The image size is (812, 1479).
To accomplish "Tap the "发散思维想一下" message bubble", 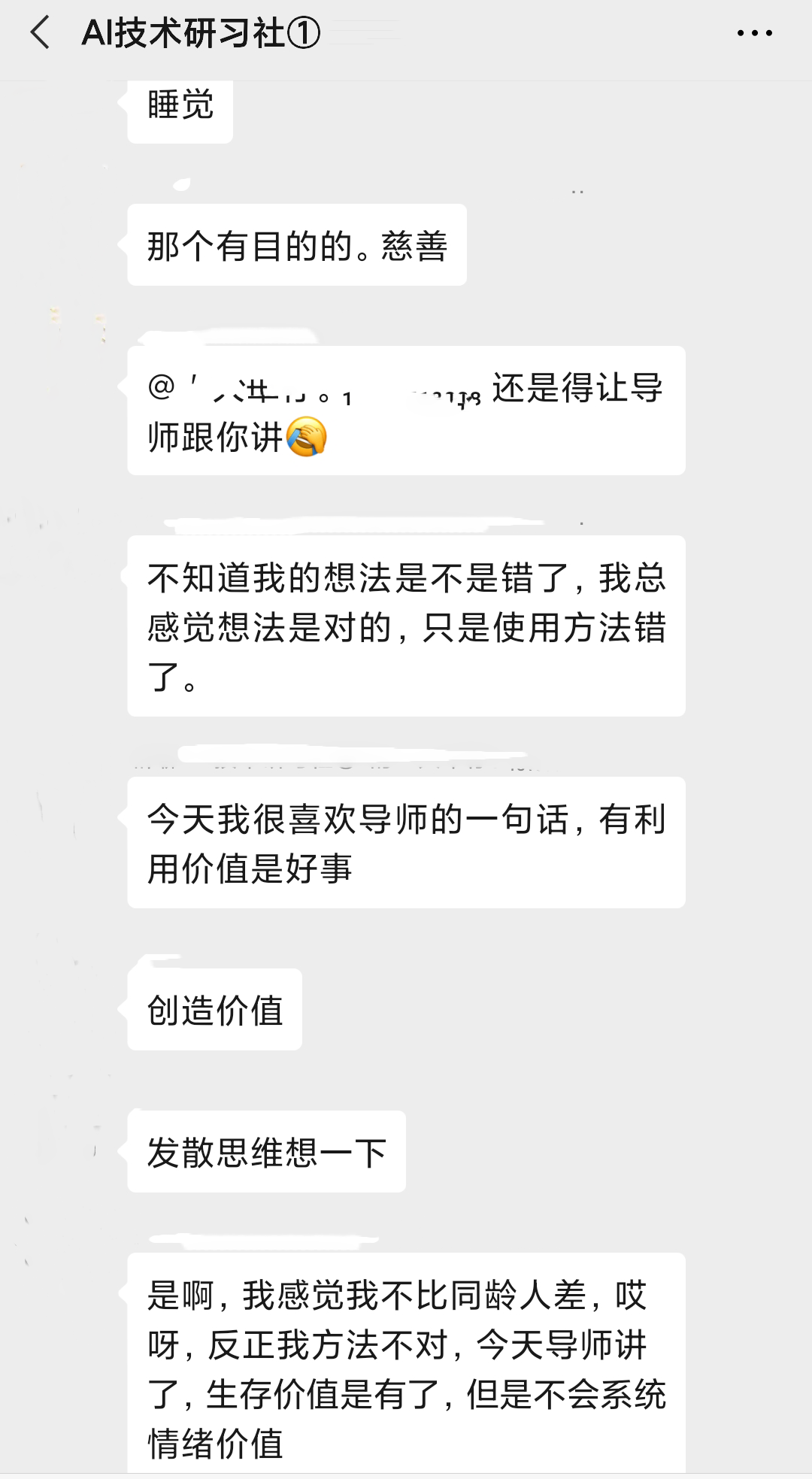I will [266, 1151].
